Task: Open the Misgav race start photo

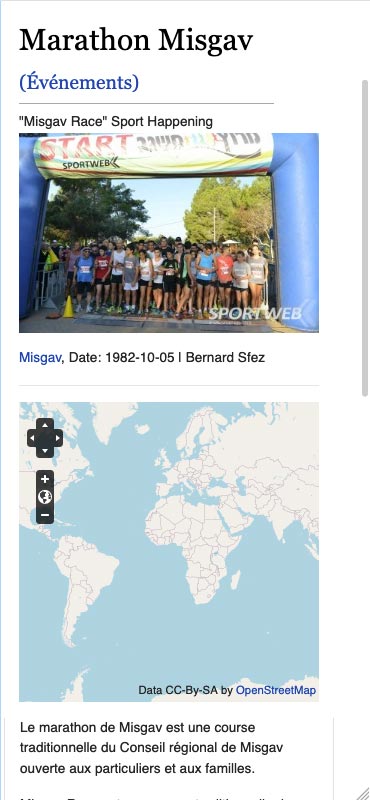Action: 169,233
